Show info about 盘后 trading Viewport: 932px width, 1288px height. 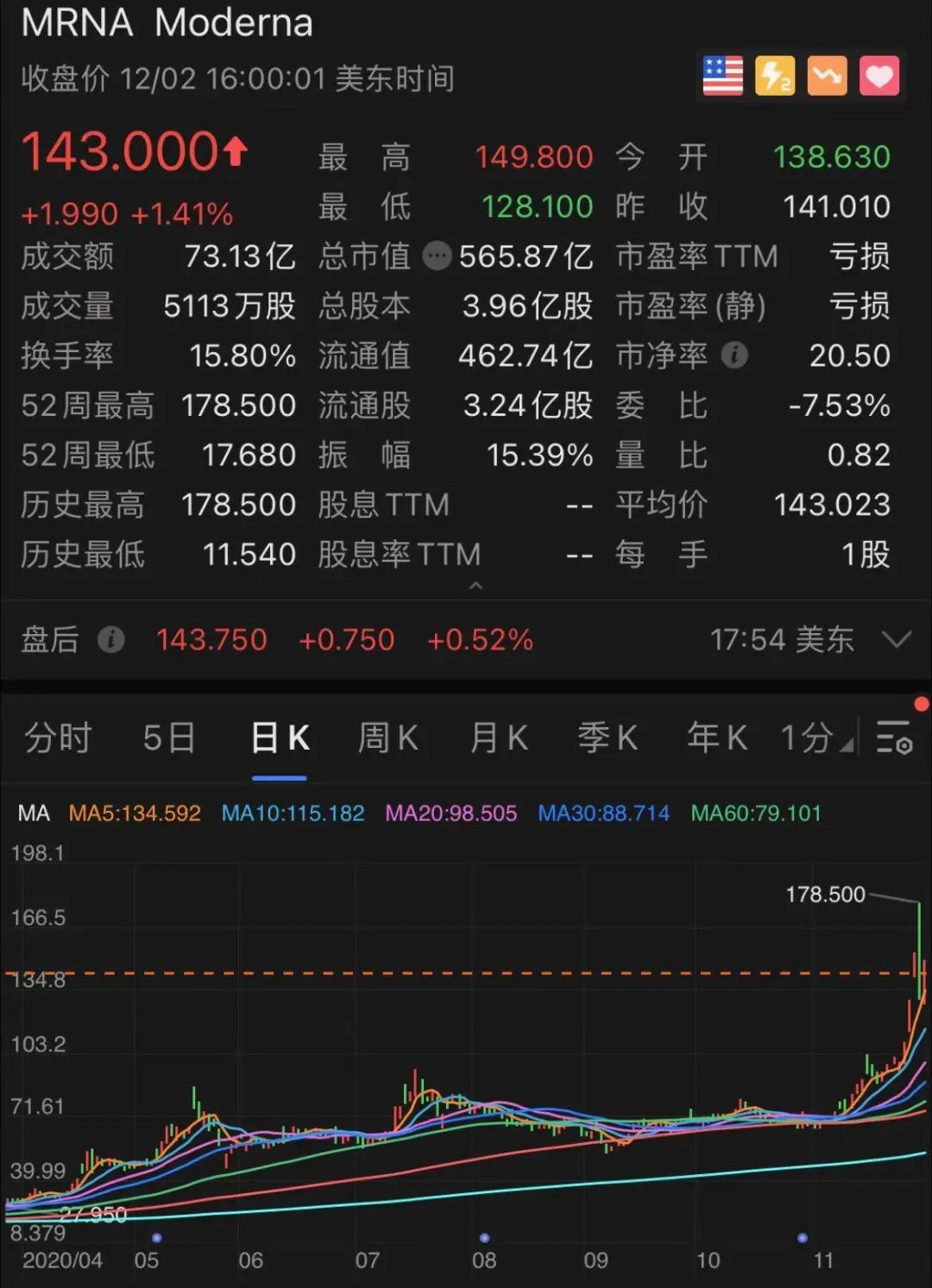pos(110,639)
